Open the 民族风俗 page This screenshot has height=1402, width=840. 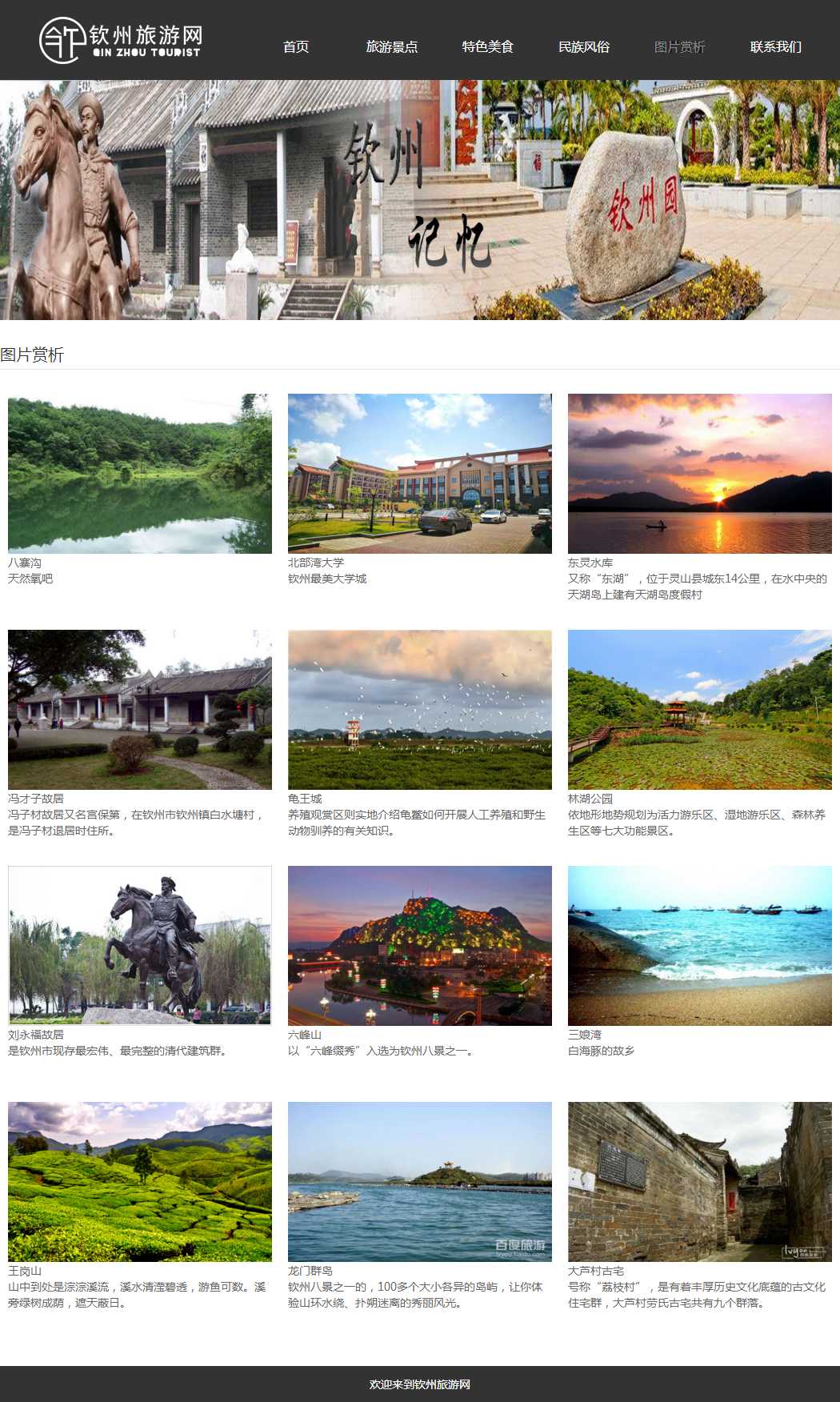583,46
